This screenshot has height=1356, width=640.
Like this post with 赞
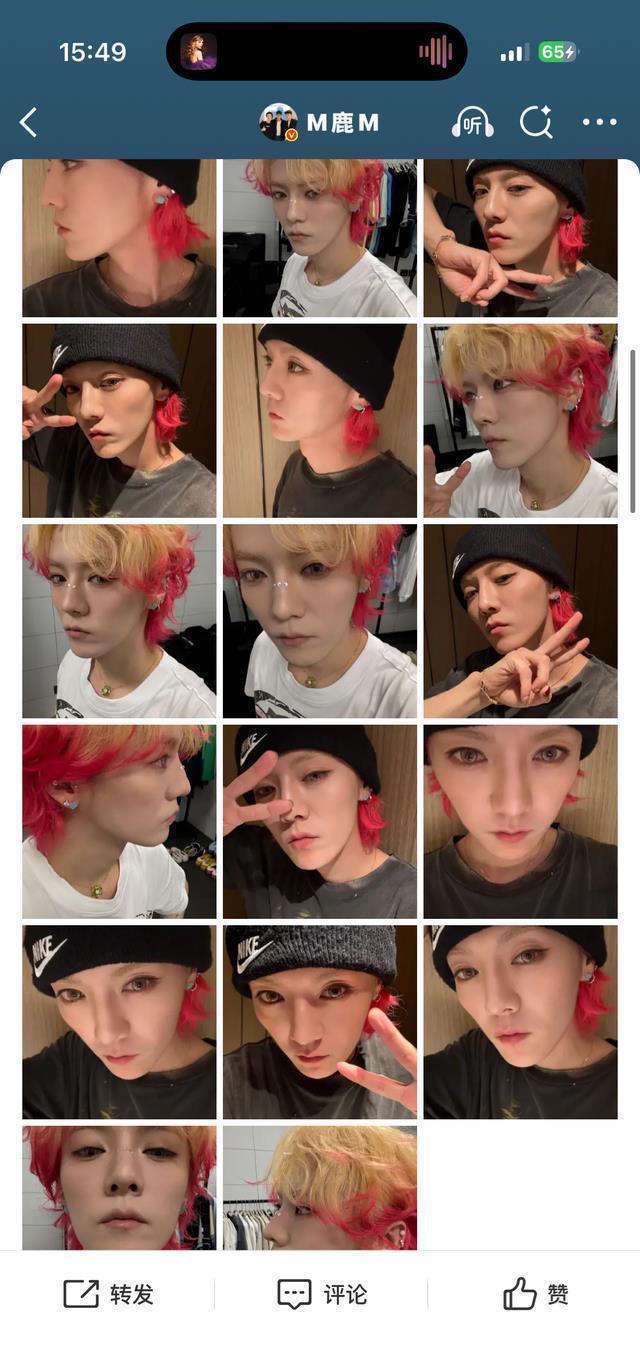(x=535, y=1294)
